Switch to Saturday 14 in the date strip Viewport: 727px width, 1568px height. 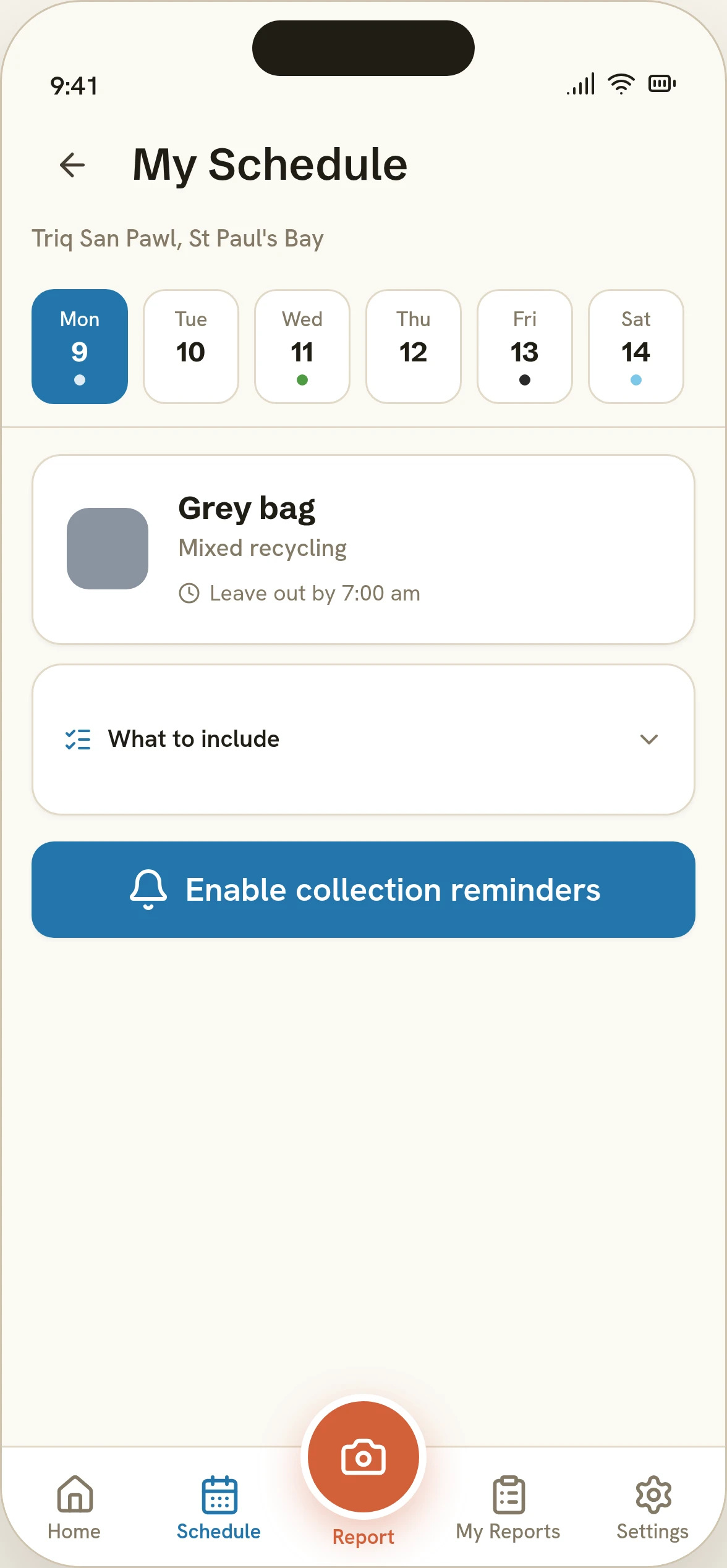[x=636, y=347]
